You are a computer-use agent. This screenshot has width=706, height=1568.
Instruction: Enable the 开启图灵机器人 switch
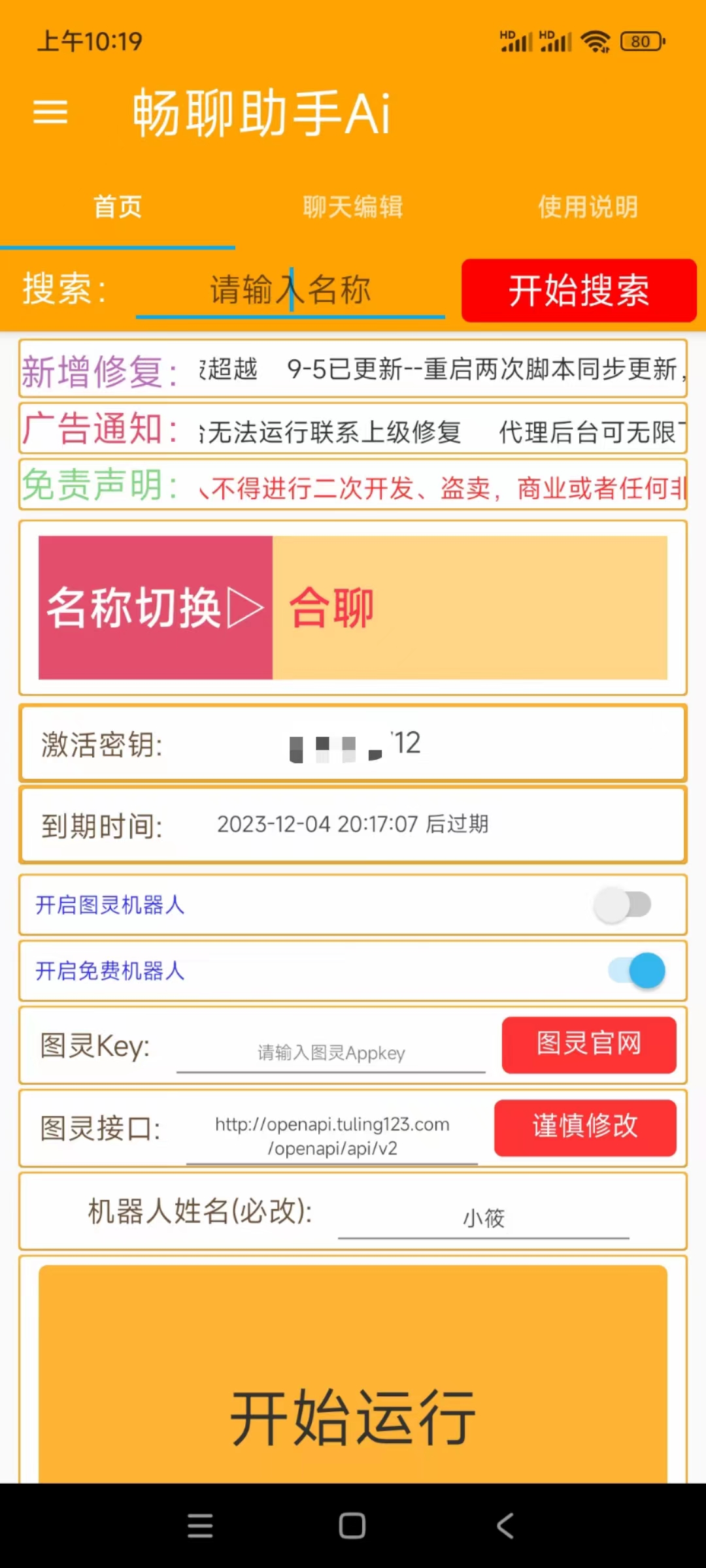(622, 905)
